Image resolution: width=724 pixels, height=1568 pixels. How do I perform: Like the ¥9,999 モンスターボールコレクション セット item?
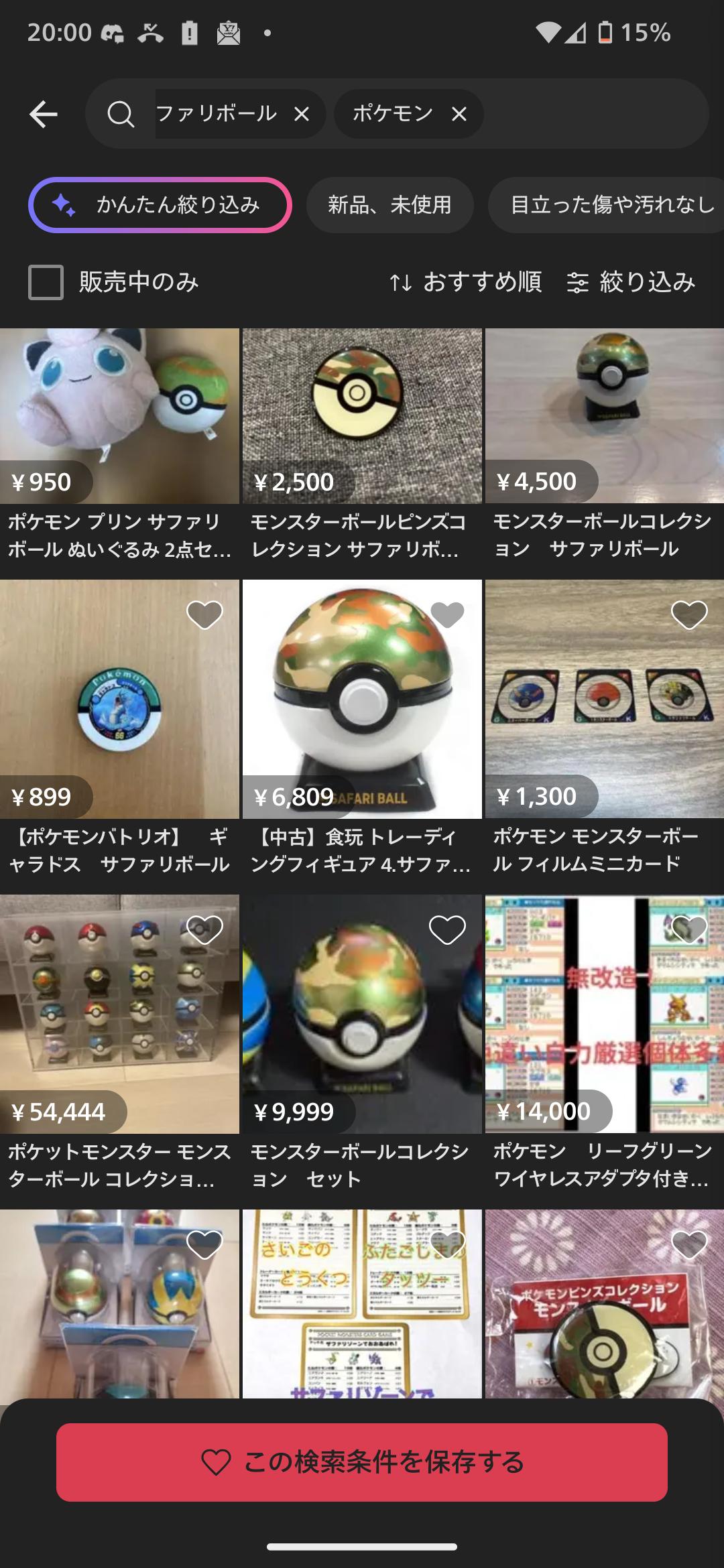tap(447, 929)
